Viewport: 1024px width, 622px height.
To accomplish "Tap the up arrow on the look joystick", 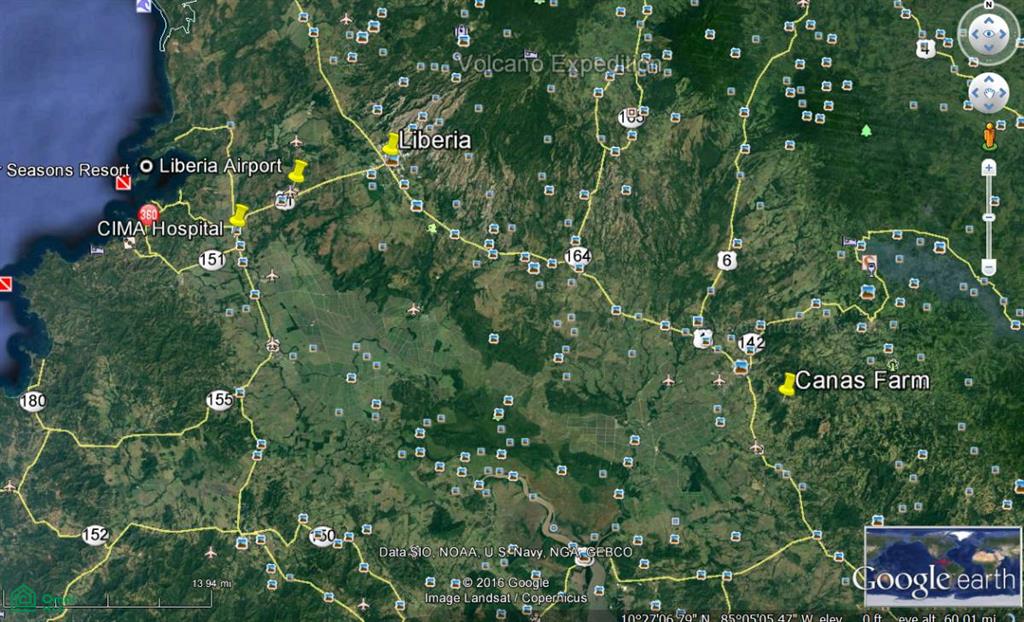I will [x=988, y=18].
